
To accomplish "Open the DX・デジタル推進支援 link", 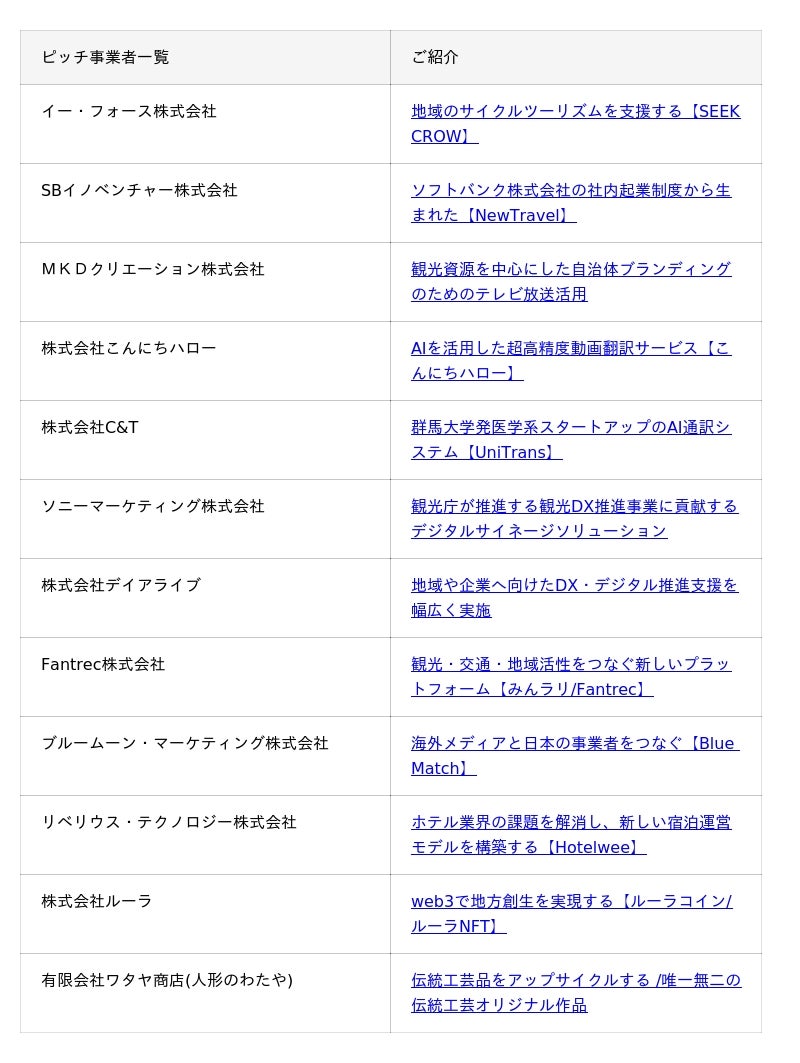I will click(x=574, y=586).
